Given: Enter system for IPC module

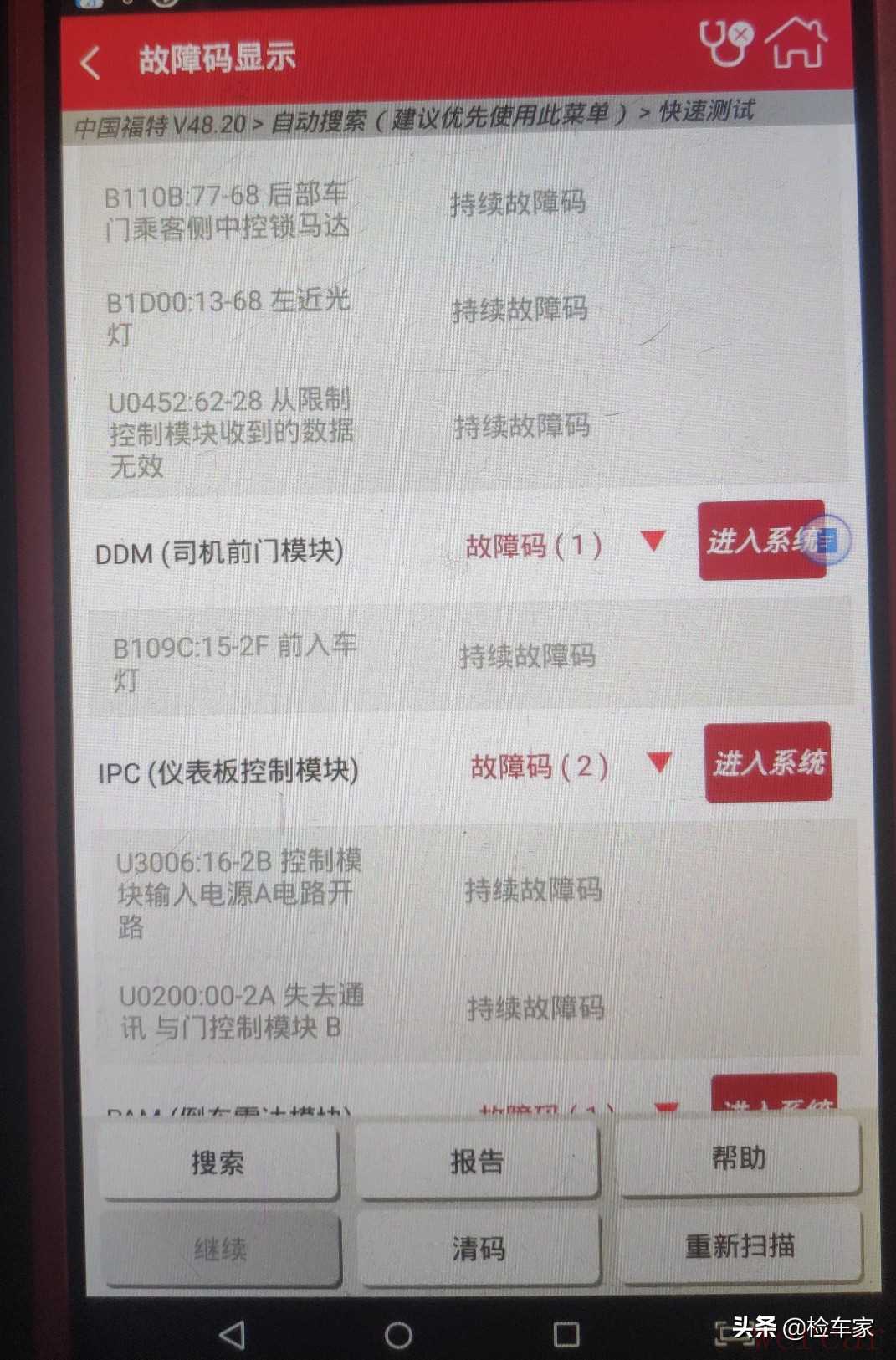Looking at the screenshot, I should point(768,762).
